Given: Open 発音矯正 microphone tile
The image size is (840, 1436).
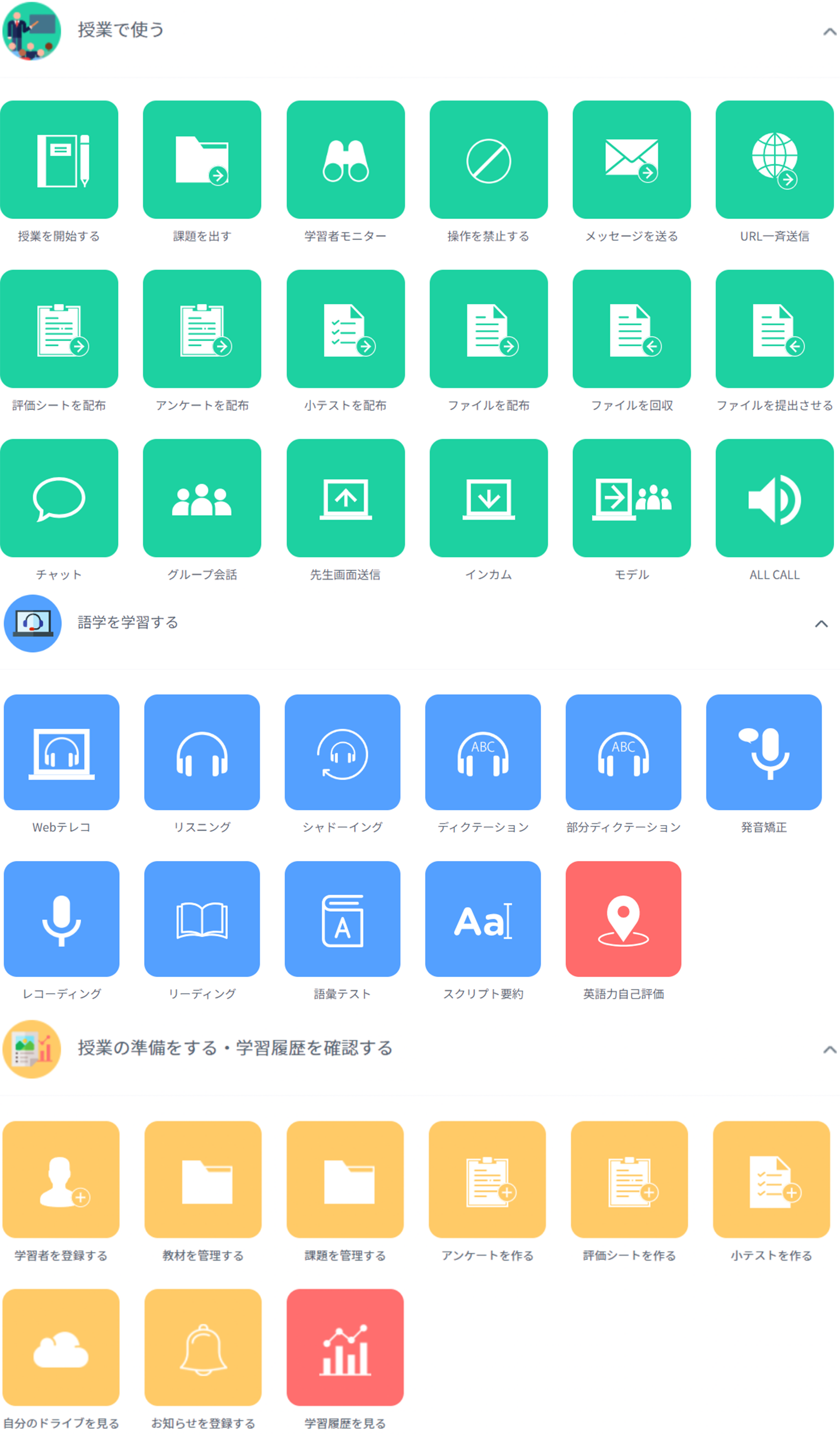Looking at the screenshot, I should pyautogui.click(x=763, y=753).
